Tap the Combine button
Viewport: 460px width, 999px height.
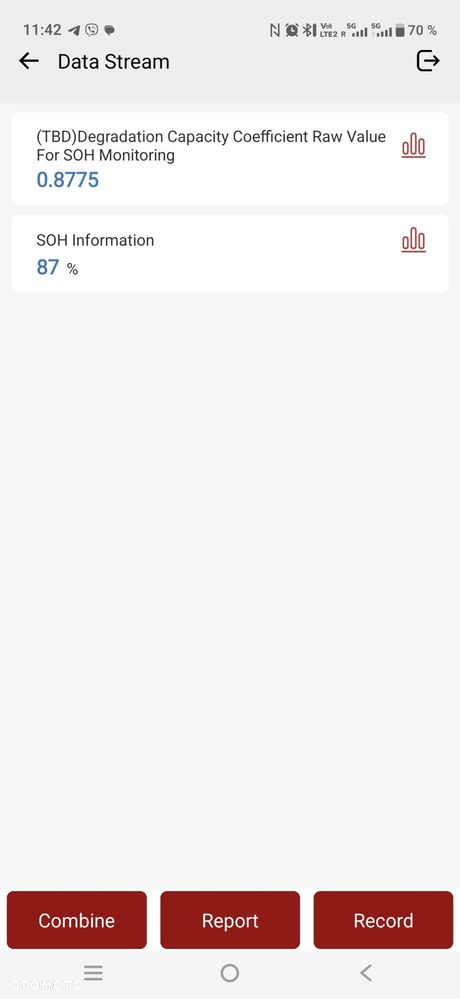coord(76,920)
